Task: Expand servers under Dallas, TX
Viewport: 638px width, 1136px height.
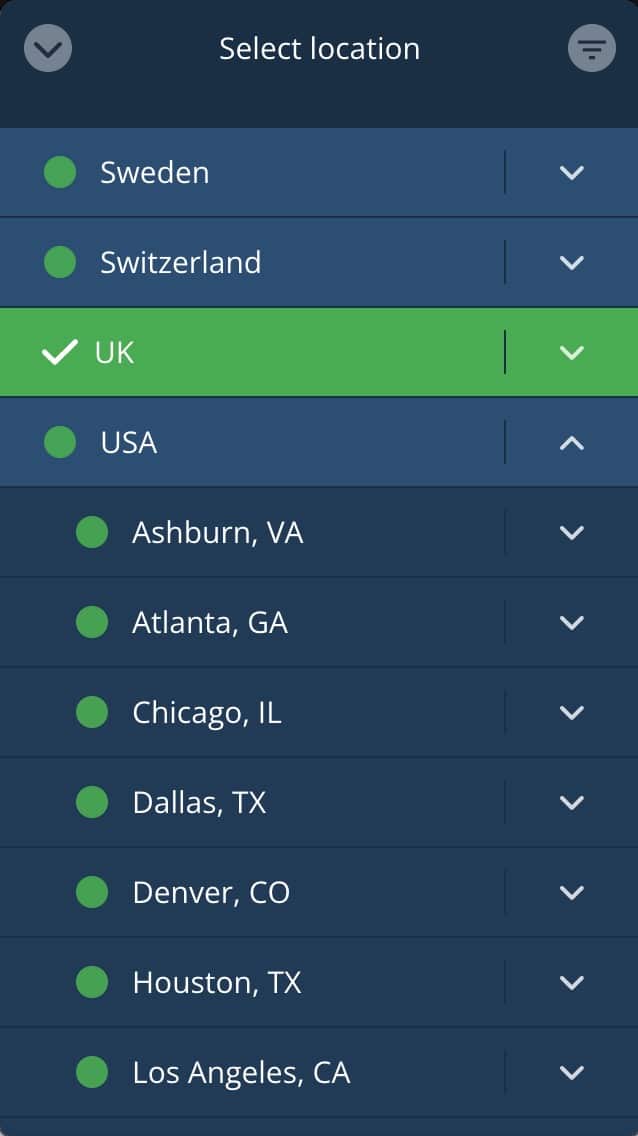Action: [x=572, y=803]
